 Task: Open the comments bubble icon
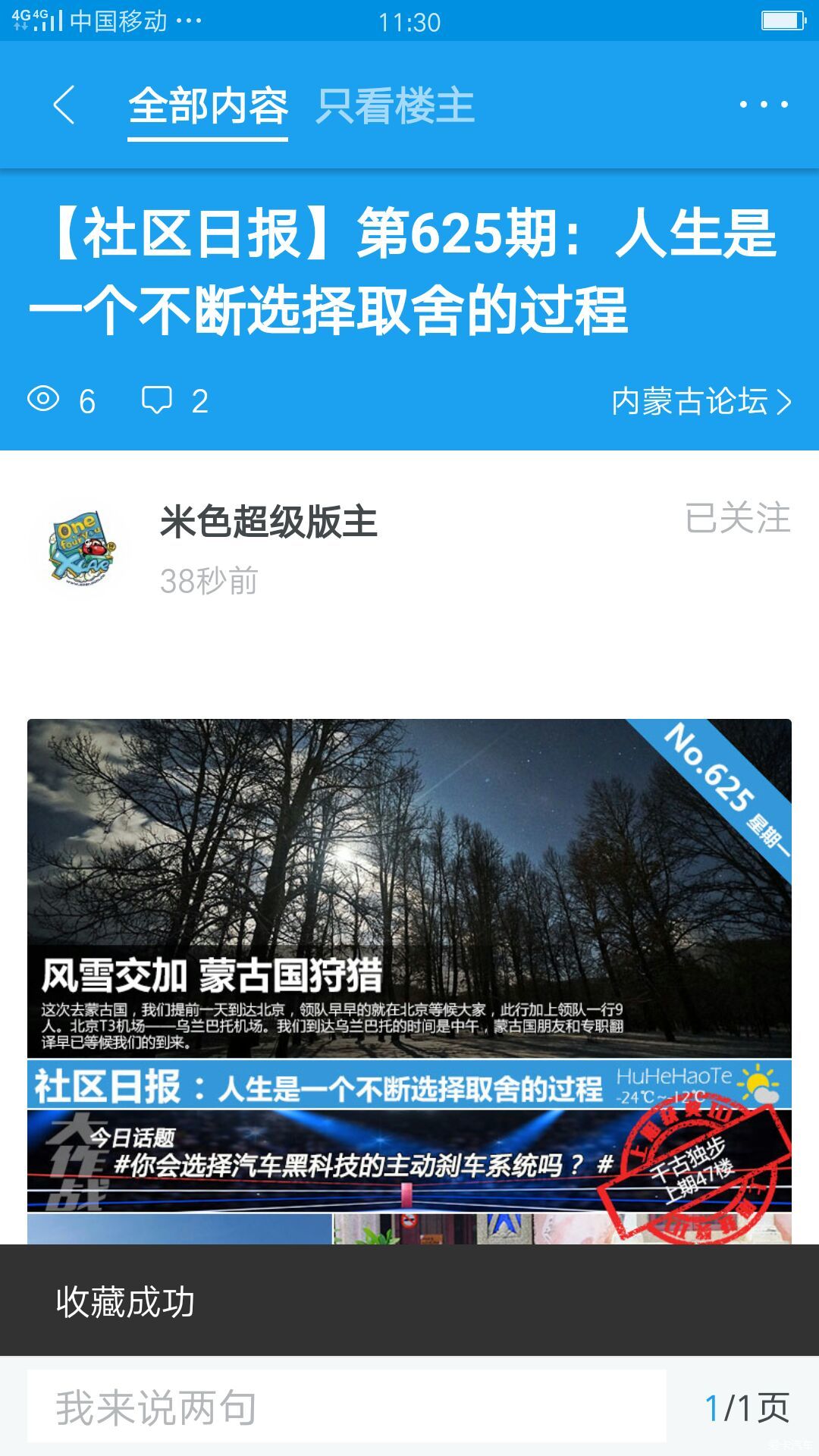(x=157, y=400)
